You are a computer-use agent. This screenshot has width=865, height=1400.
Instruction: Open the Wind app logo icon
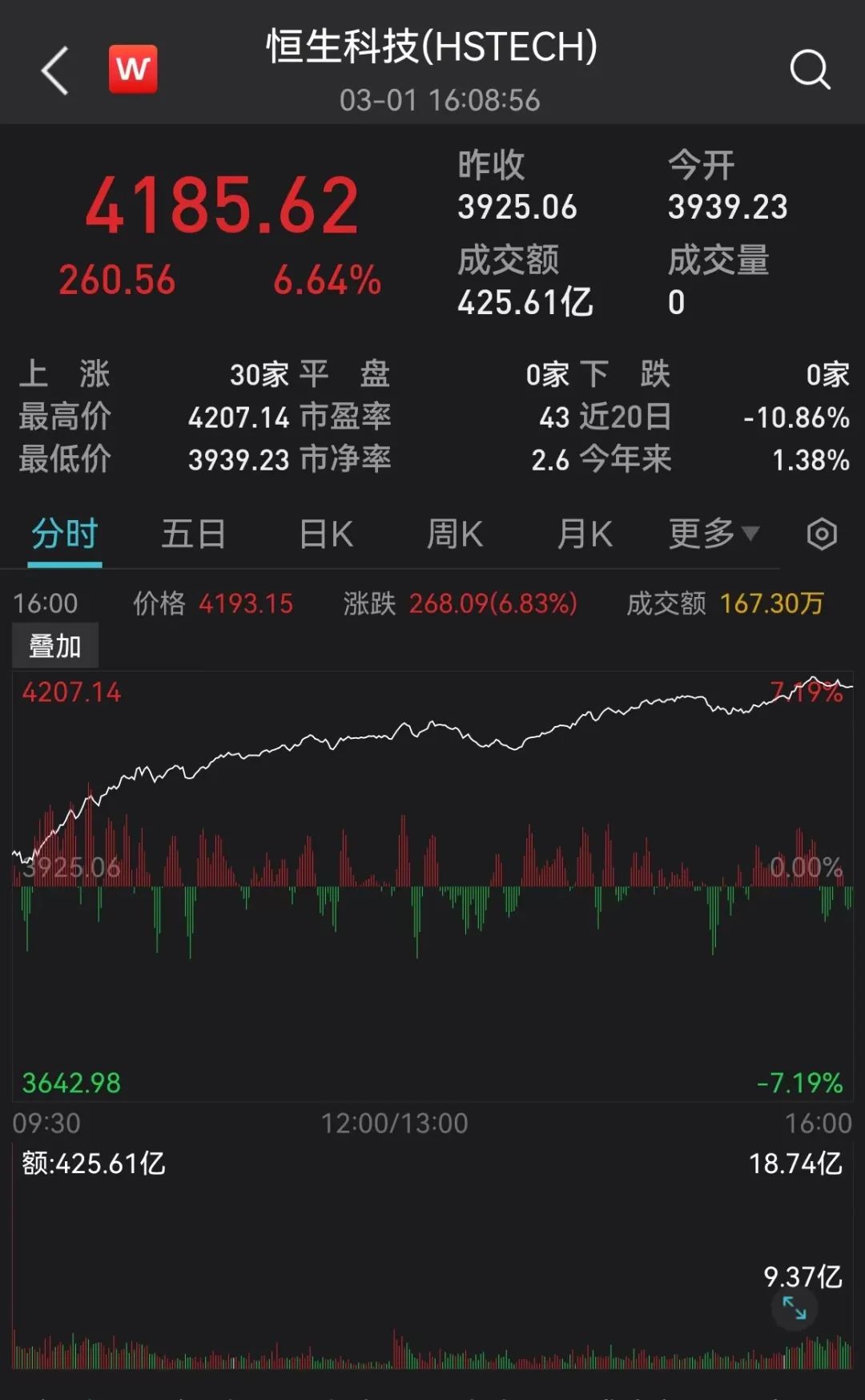tap(133, 69)
